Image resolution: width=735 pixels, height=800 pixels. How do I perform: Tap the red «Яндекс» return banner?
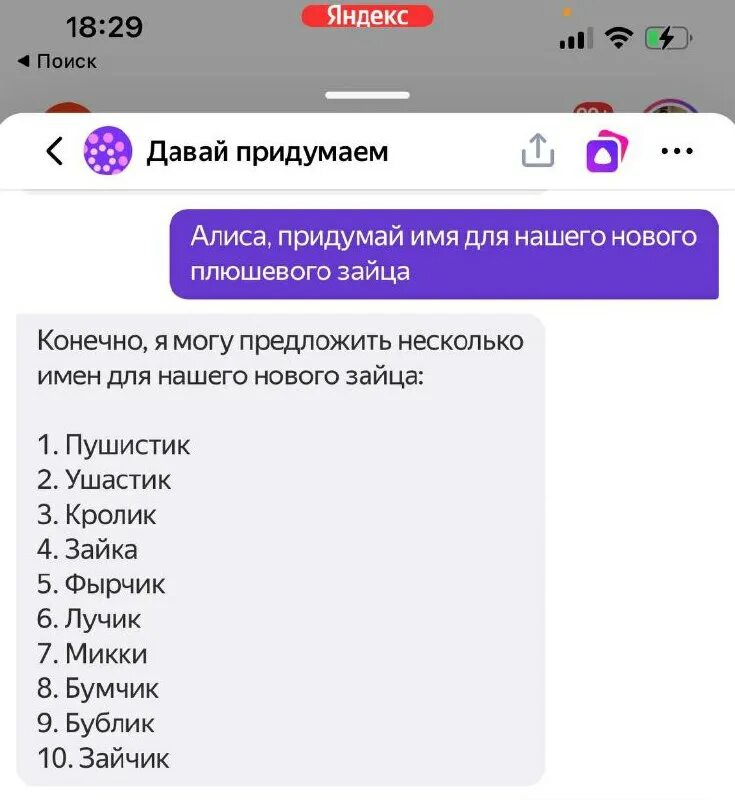(x=370, y=14)
